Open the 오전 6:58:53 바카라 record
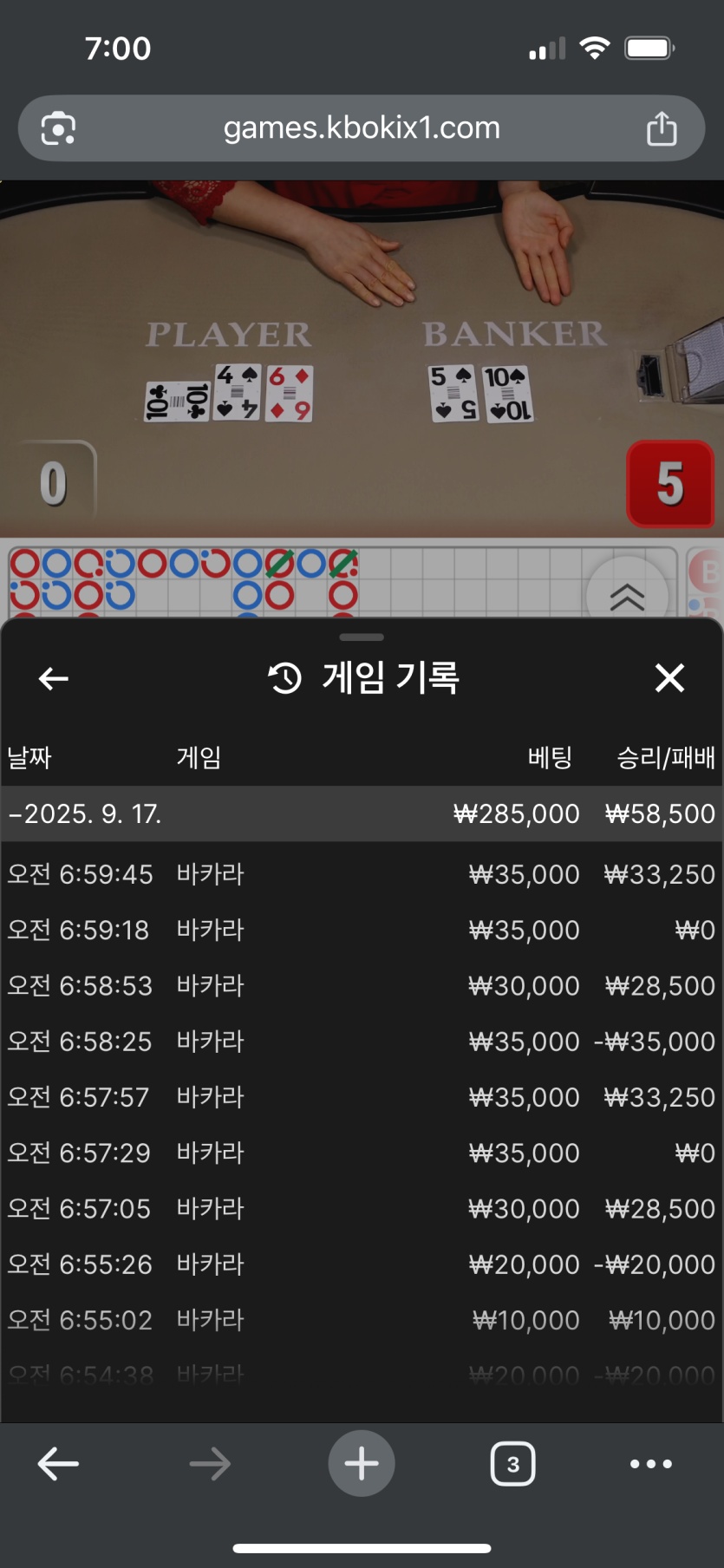This screenshot has height=1568, width=724. click(x=361, y=985)
